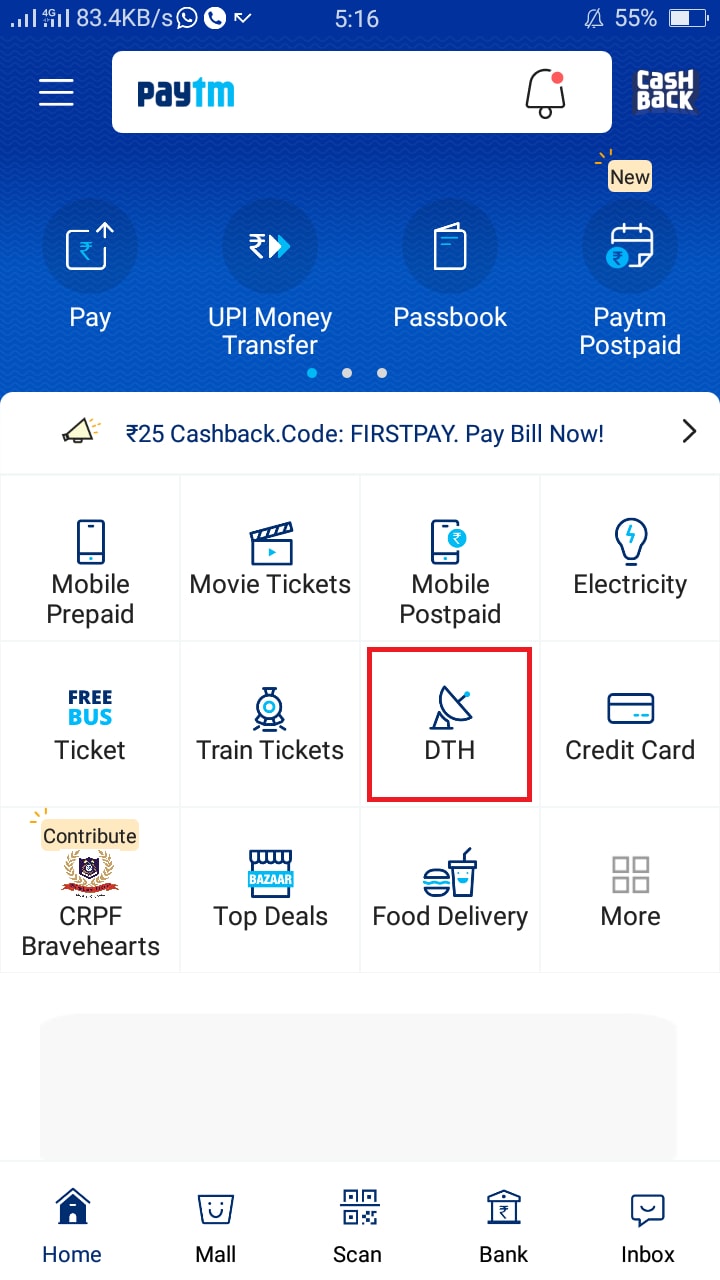Open the hamburger drawer menu
Image resolution: width=720 pixels, height=1280 pixels.
tap(56, 92)
